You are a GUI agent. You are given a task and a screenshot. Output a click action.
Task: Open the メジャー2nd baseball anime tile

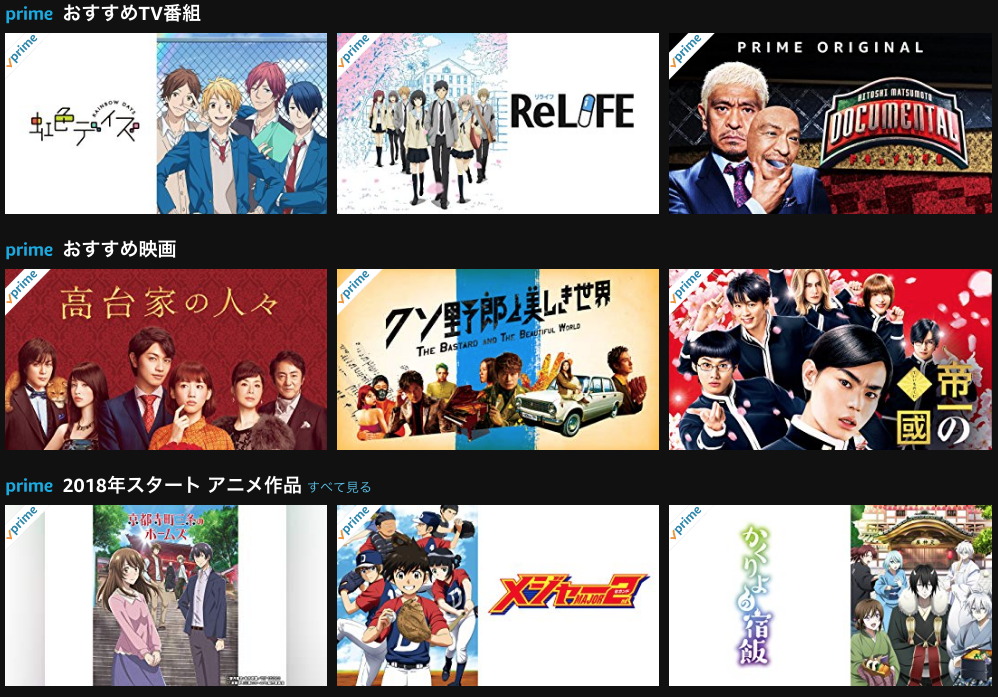tap(497, 595)
